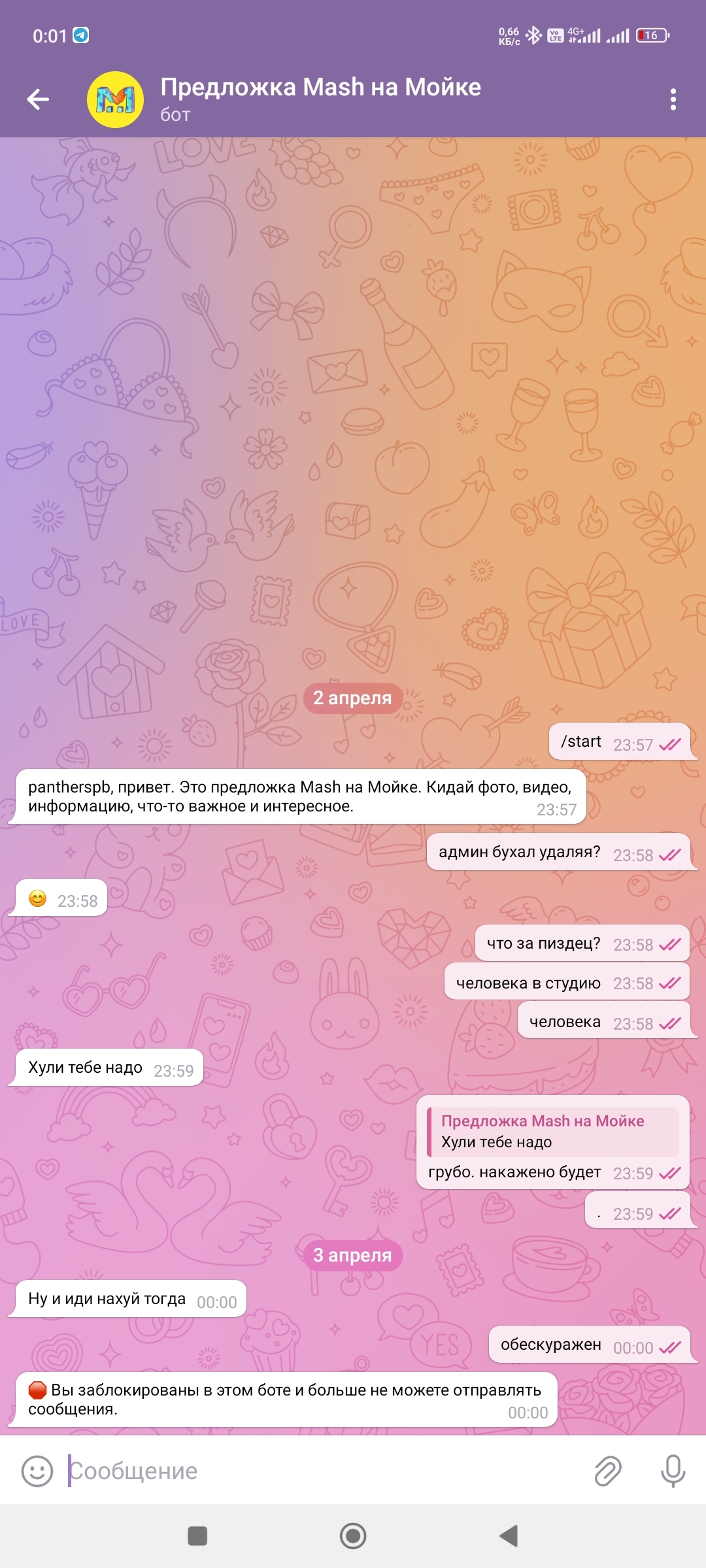Tap the system back button
The height and width of the screenshot is (1568, 706).
click(x=509, y=1536)
